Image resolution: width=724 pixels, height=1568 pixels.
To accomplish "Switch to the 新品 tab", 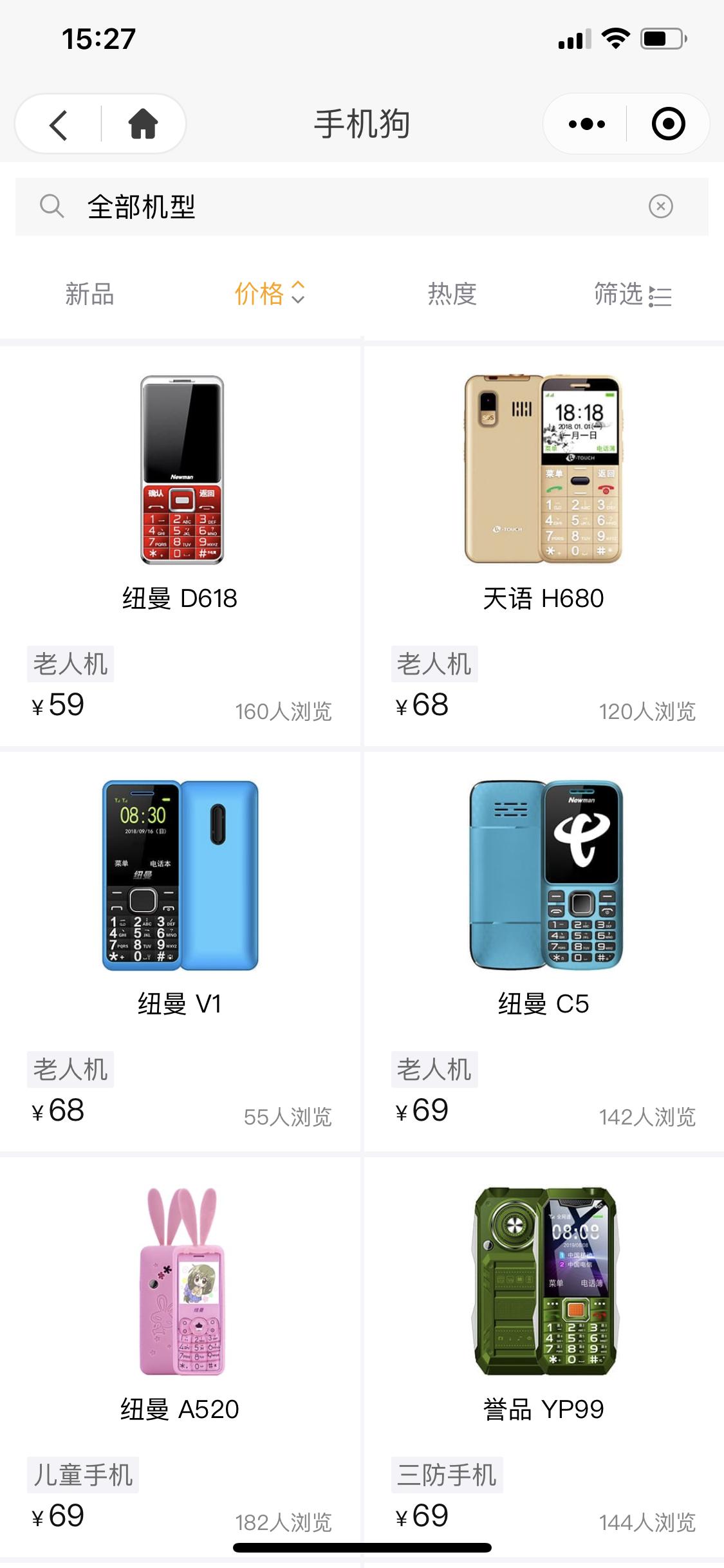I will (x=90, y=295).
